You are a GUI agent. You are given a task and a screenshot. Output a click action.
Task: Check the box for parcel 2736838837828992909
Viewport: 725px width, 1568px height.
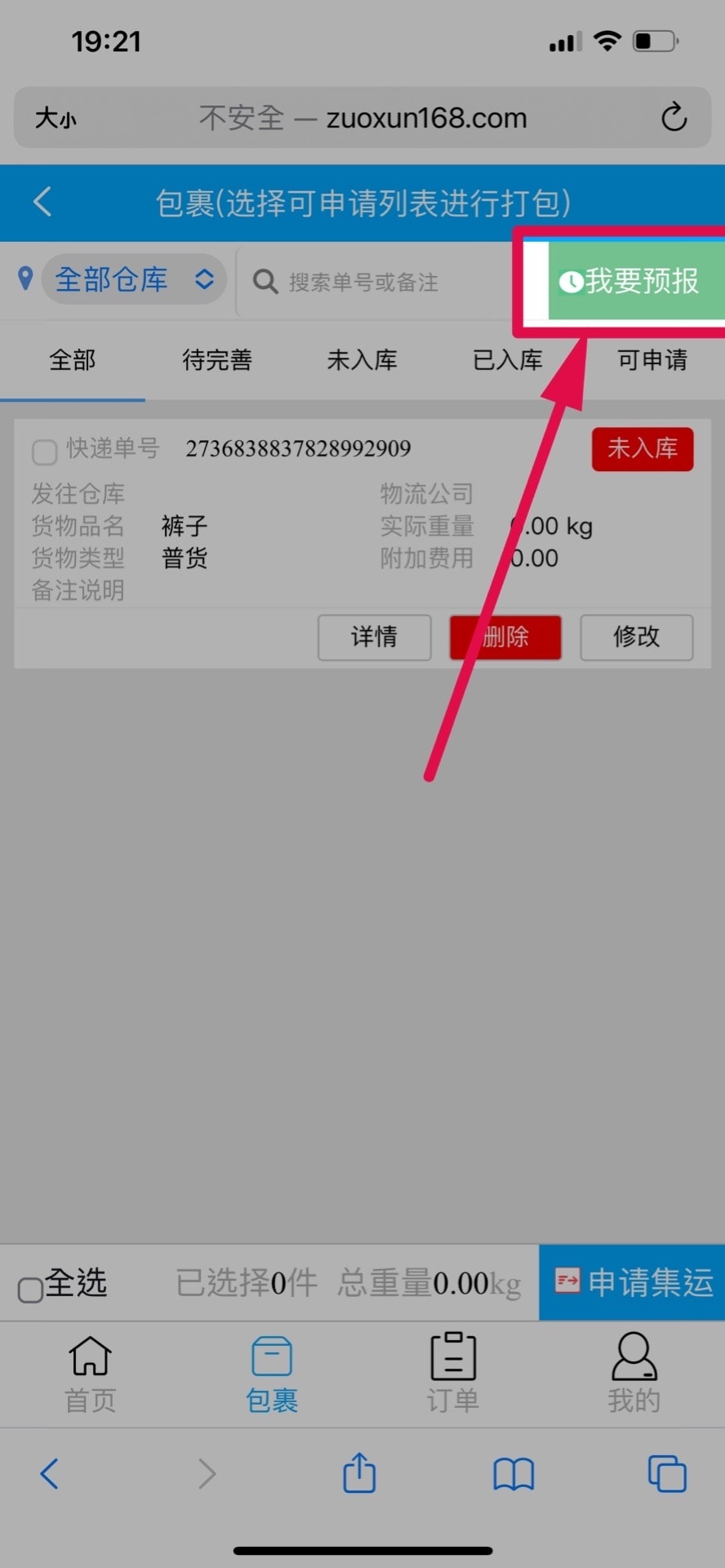[44, 451]
